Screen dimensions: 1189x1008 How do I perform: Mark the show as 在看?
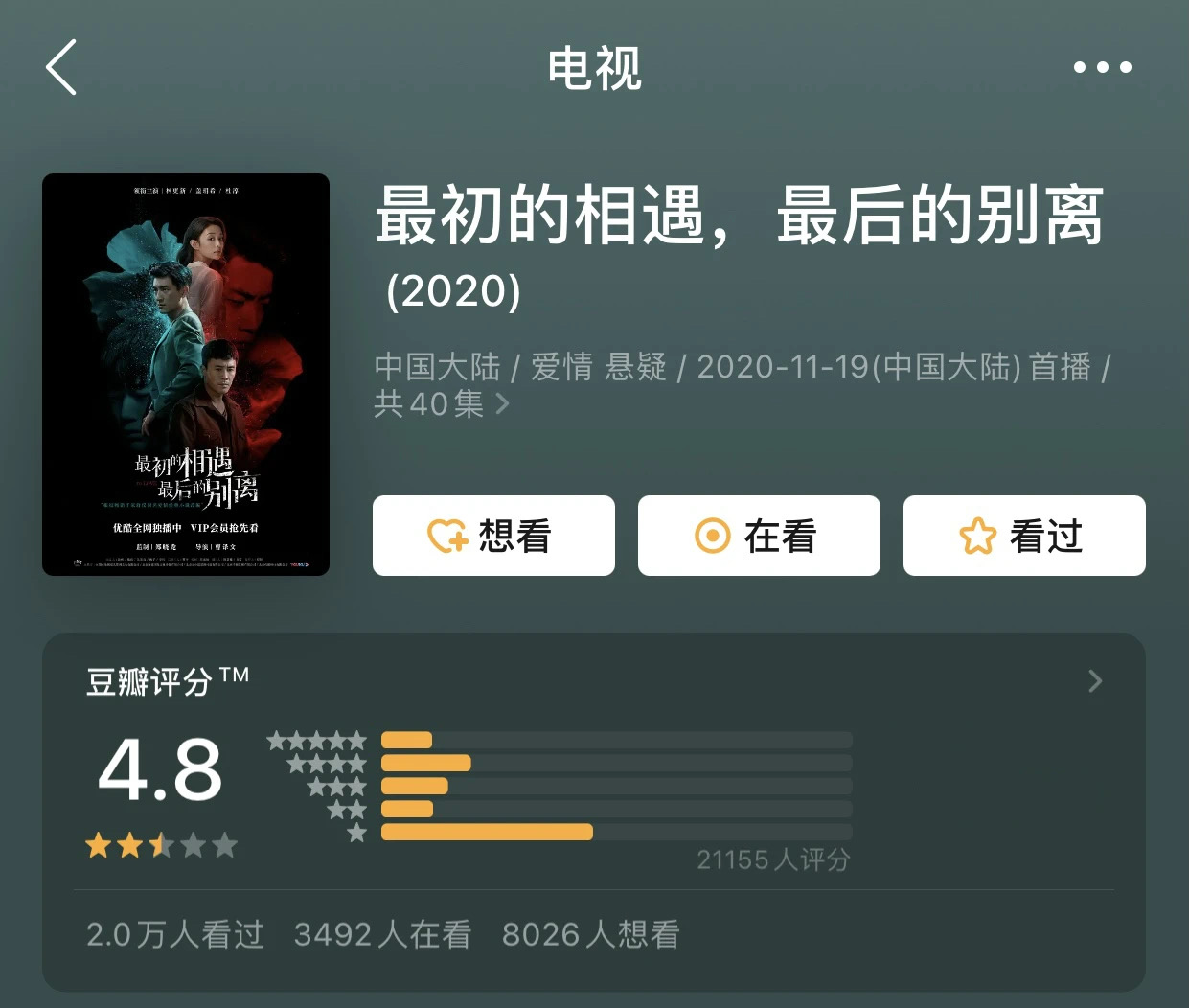pyautogui.click(x=759, y=536)
